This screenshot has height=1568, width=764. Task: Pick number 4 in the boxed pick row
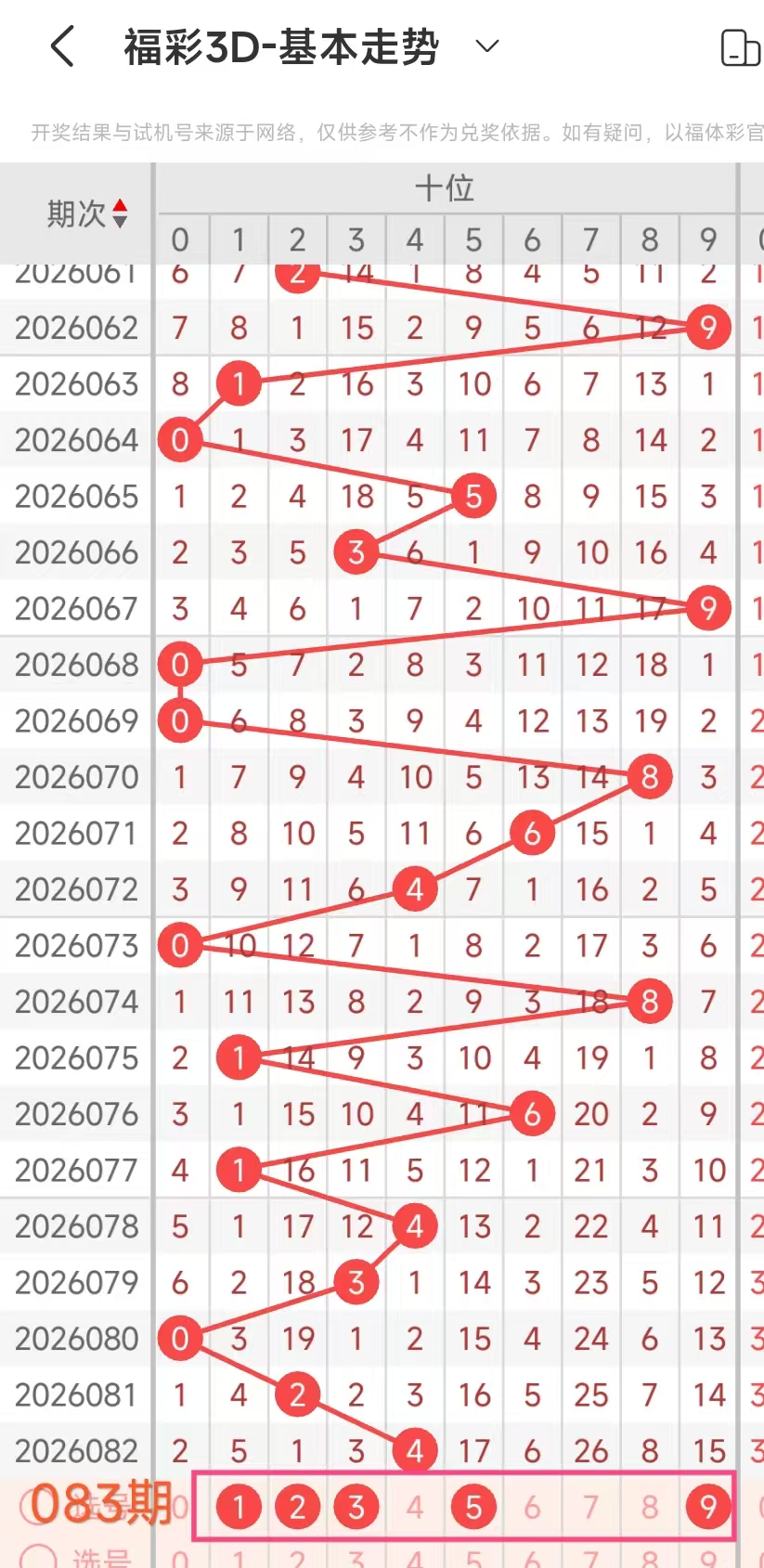pos(415,1507)
